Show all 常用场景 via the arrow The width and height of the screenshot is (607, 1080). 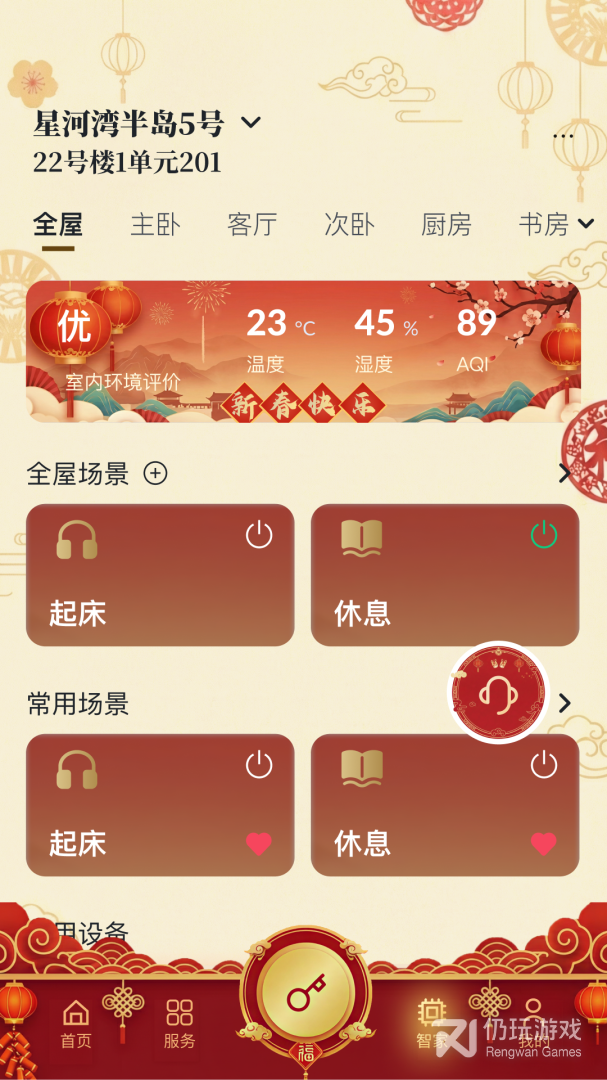[566, 703]
